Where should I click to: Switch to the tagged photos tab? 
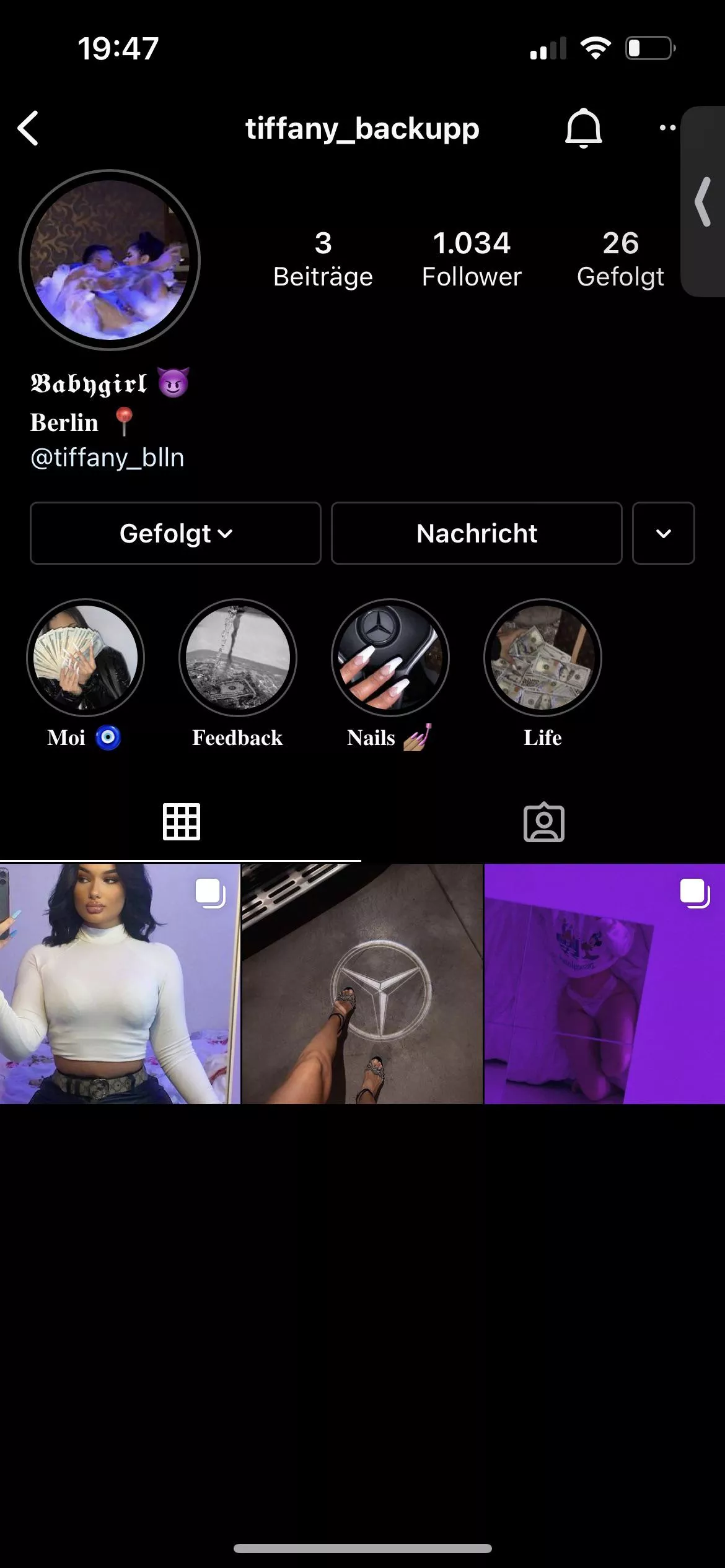pos(543,822)
